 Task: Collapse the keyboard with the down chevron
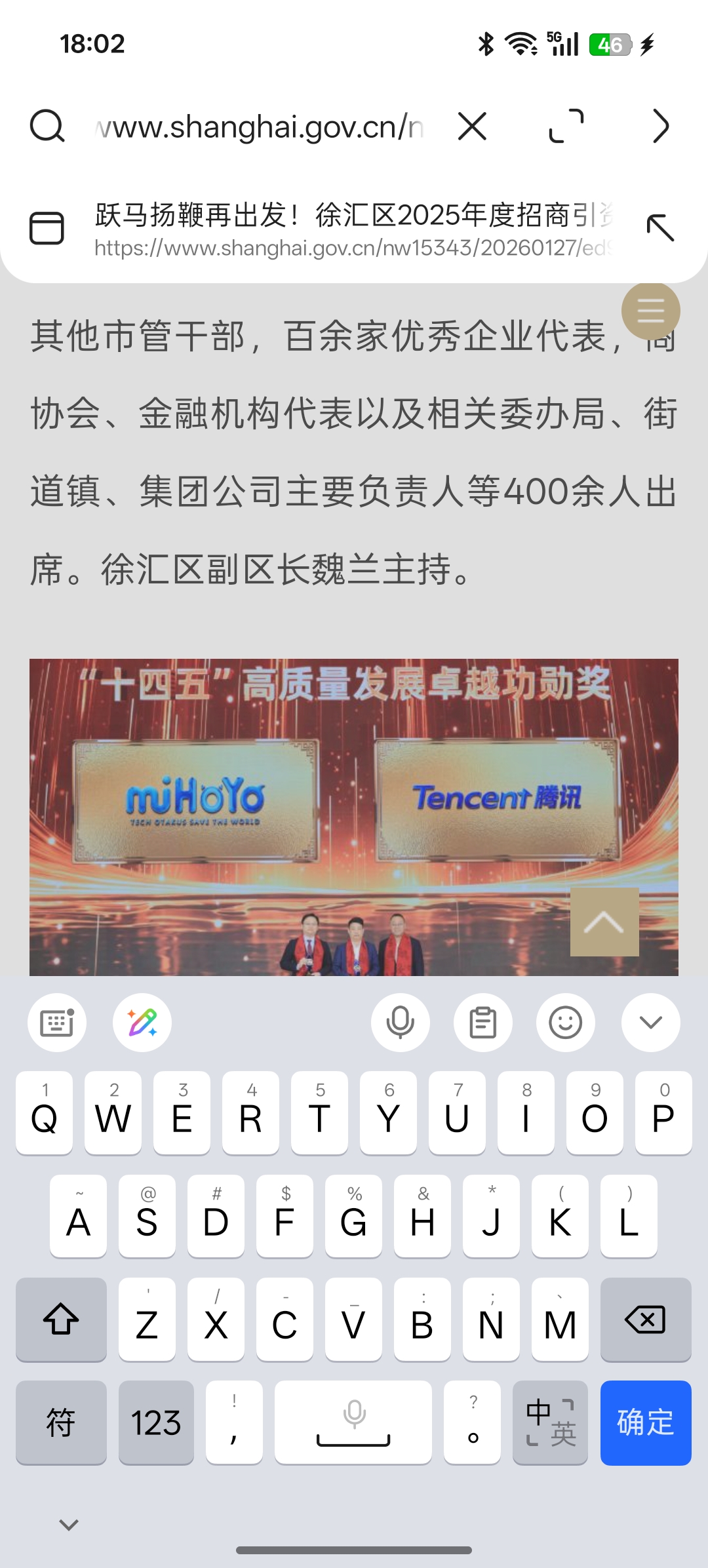650,1023
